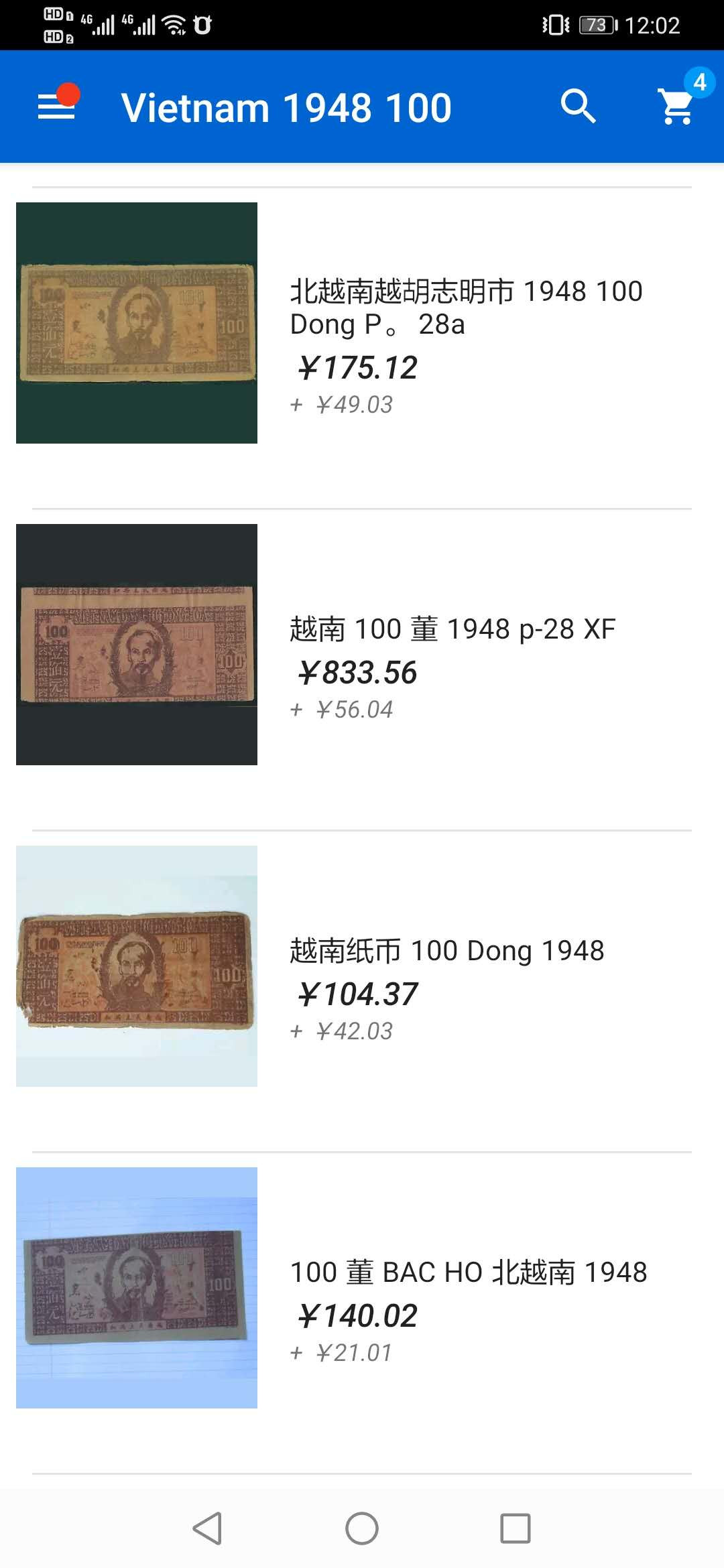The width and height of the screenshot is (724, 1568).
Task: Open the shopping cart with 4 items
Action: coord(677,107)
